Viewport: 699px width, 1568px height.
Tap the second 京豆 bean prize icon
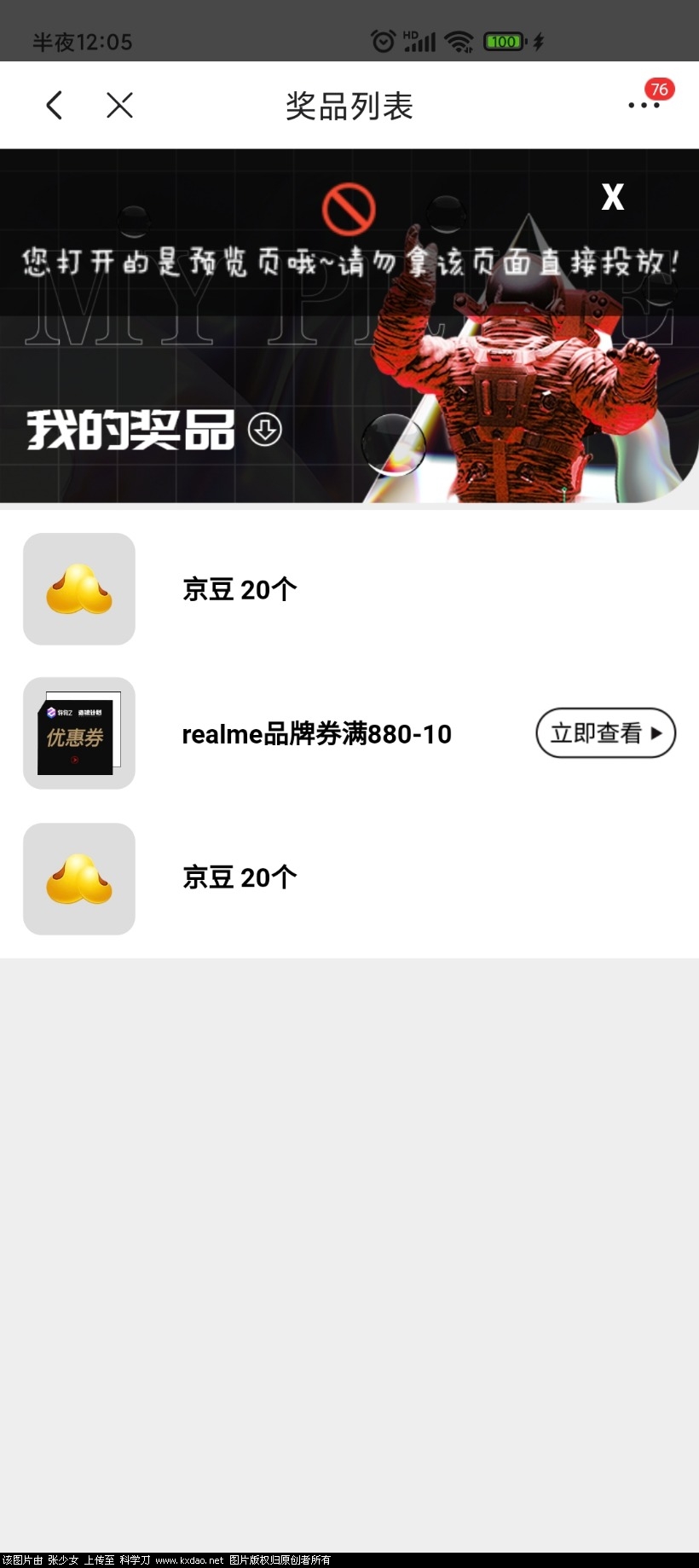[78, 879]
